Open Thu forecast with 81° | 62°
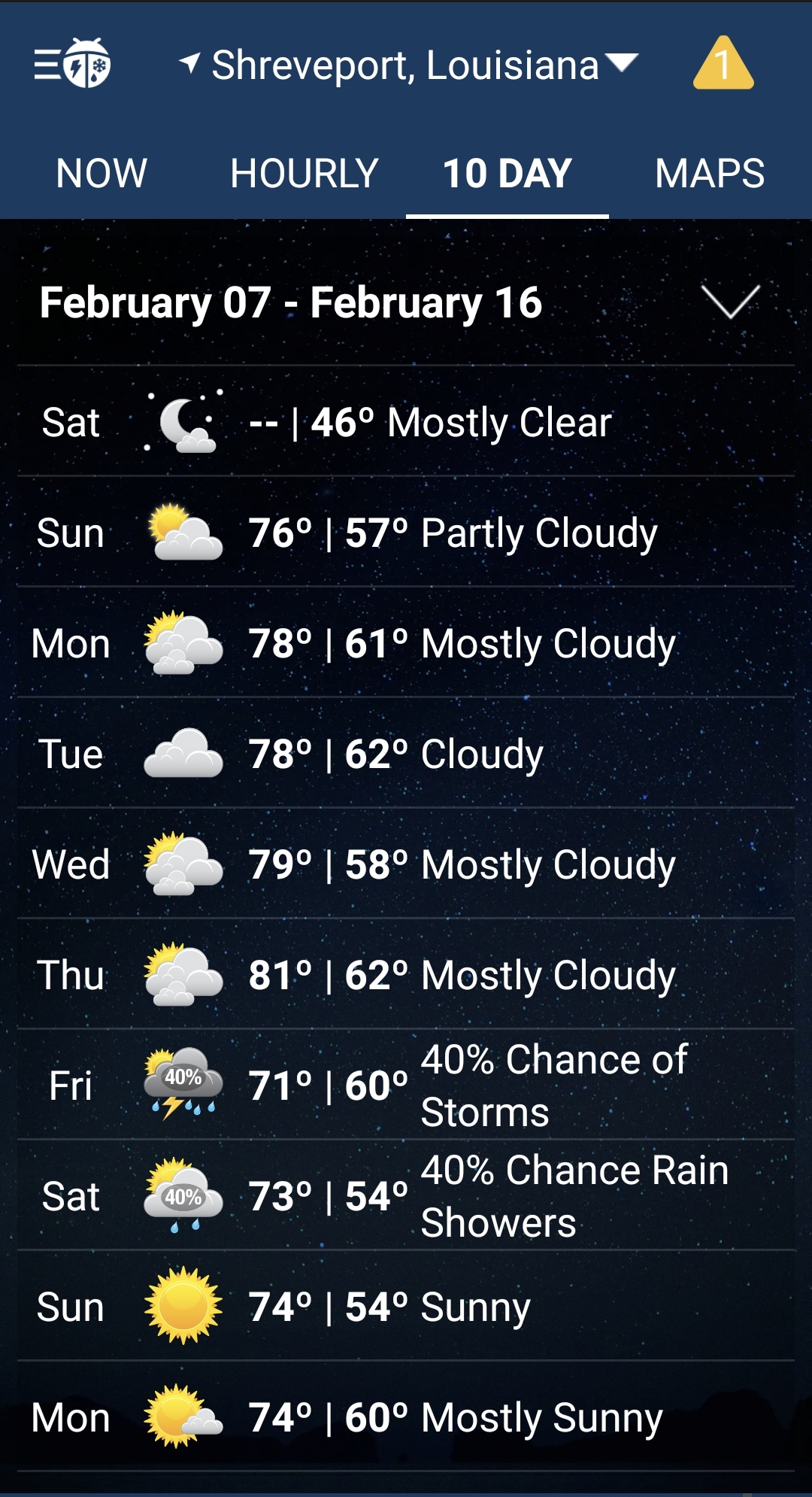This screenshot has width=812, height=1497. 406,975
